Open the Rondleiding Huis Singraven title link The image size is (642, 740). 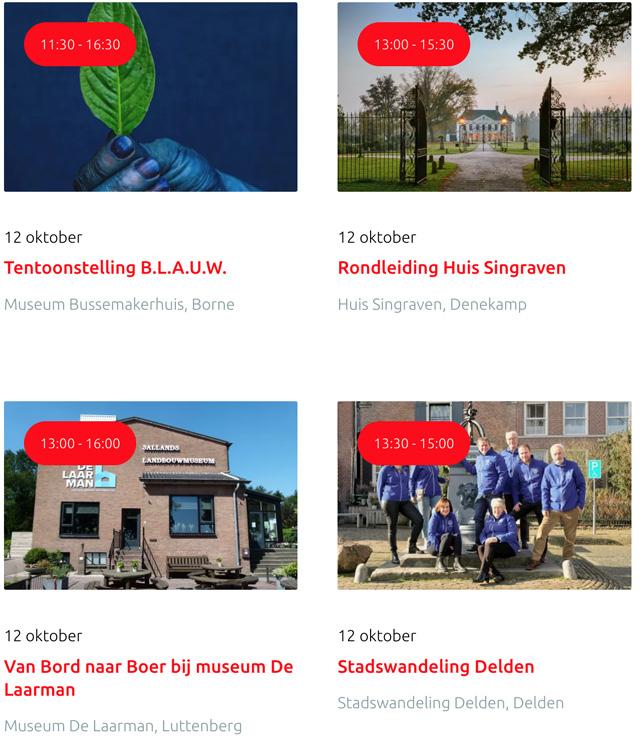[451, 268]
